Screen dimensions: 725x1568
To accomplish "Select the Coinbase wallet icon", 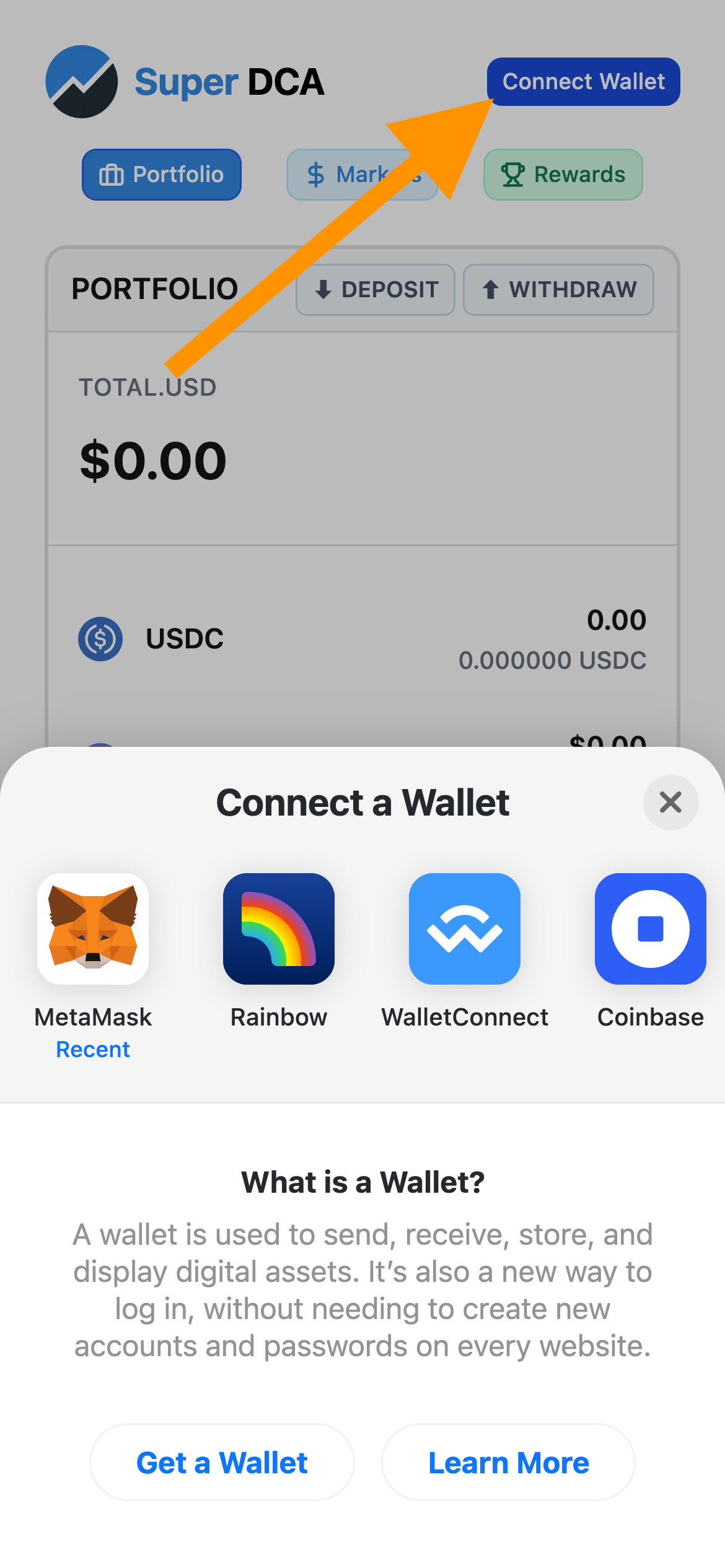I will click(649, 928).
